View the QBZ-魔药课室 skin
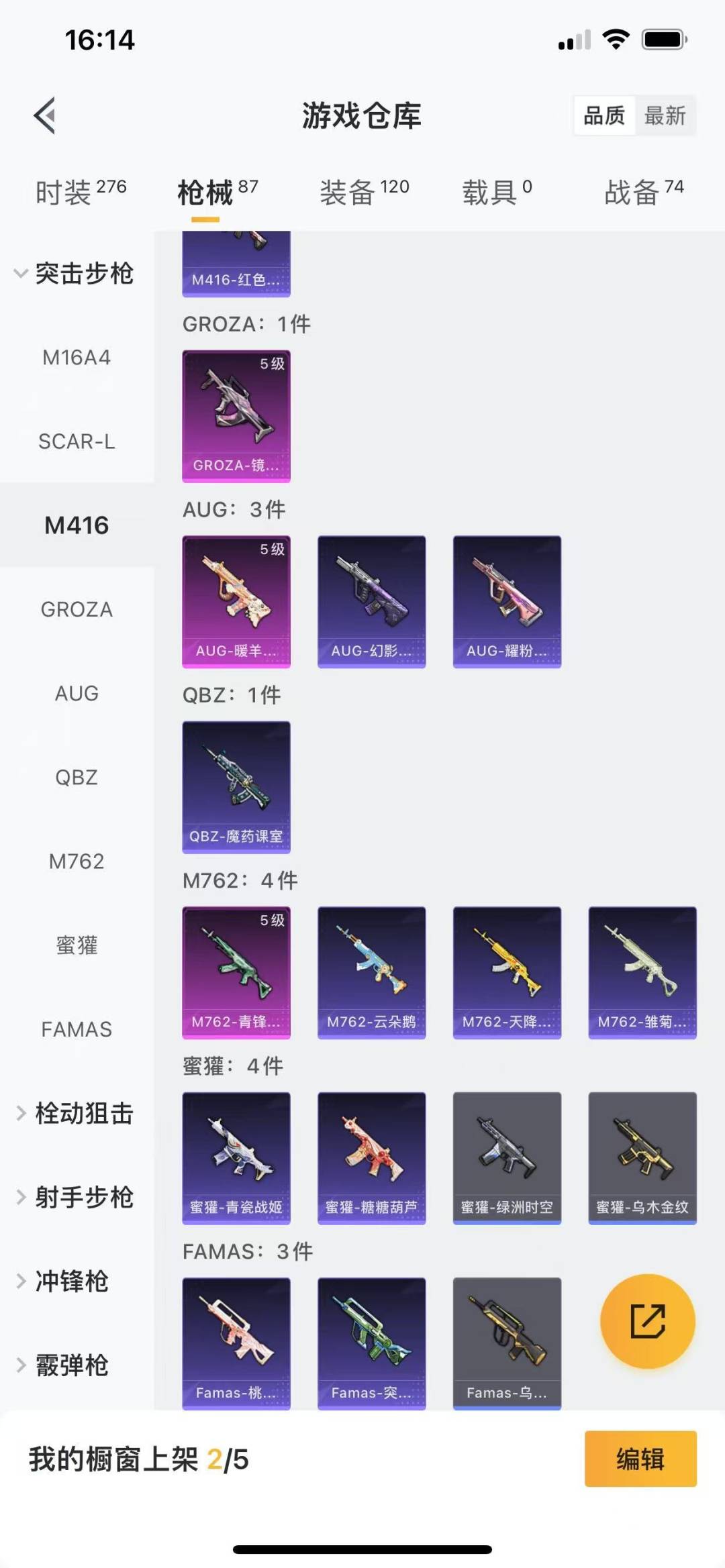This screenshot has width=725, height=1568. 236,787
